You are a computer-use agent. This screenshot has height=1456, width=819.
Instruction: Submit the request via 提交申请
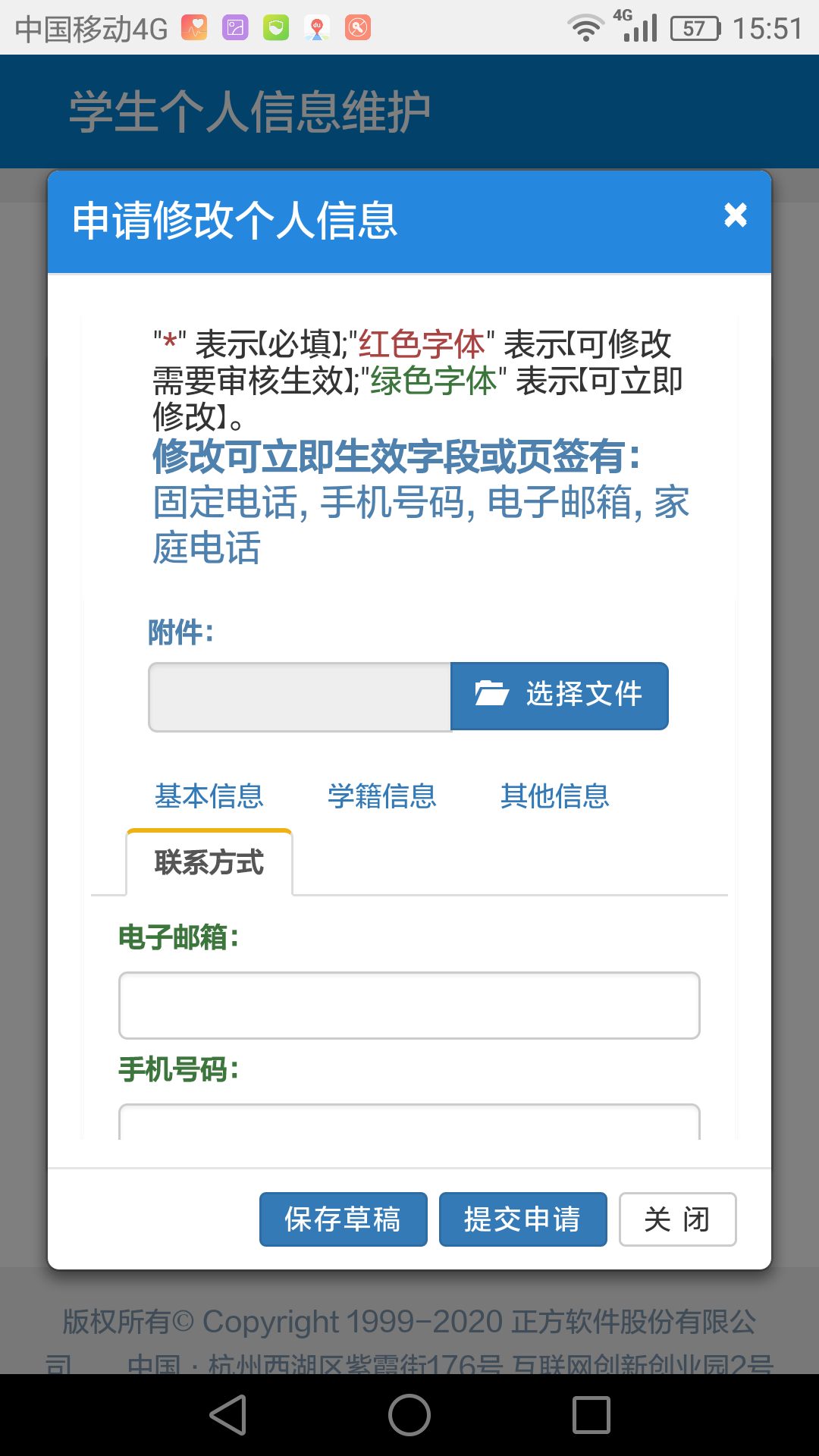click(523, 1219)
